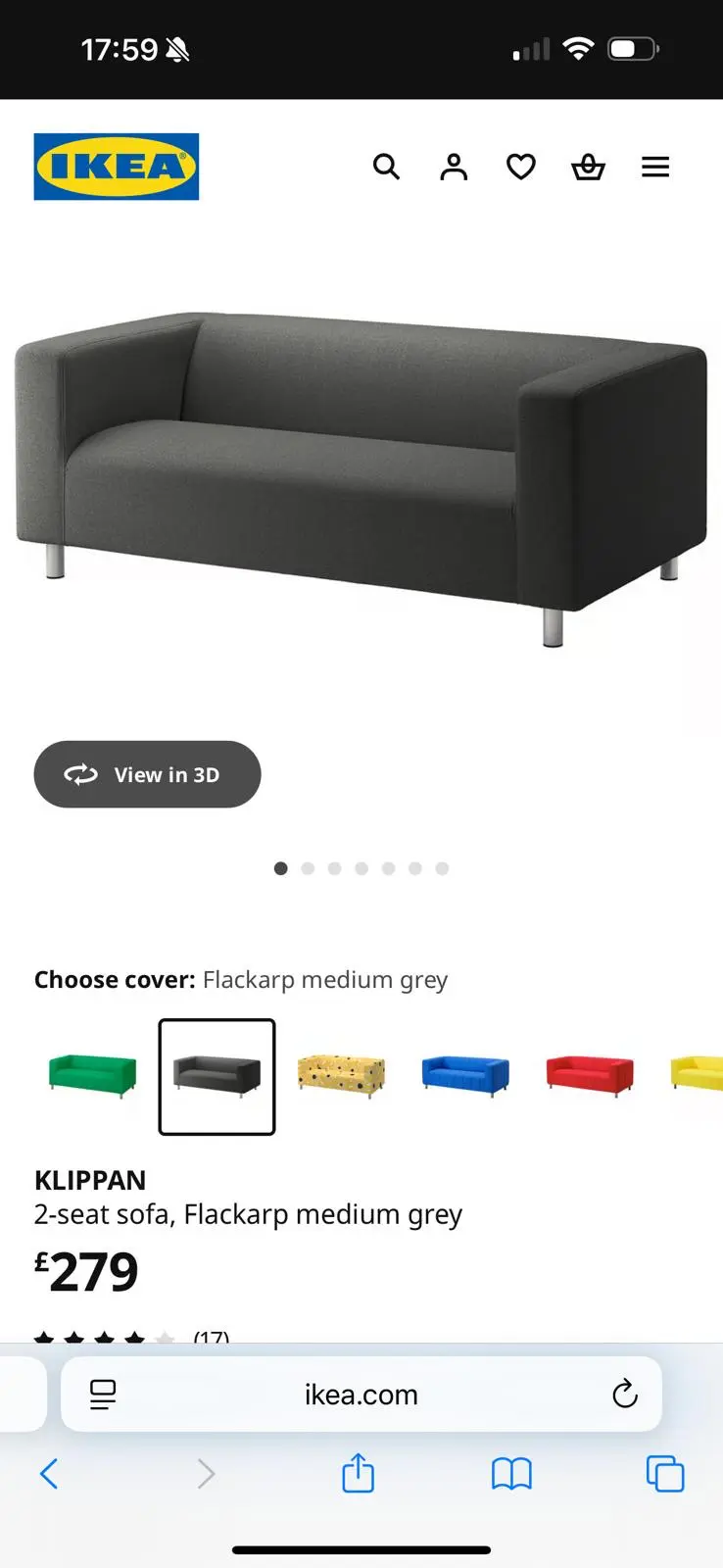The height and width of the screenshot is (1568, 723).
Task: Open Safari bookmarks
Action: pos(511,1473)
